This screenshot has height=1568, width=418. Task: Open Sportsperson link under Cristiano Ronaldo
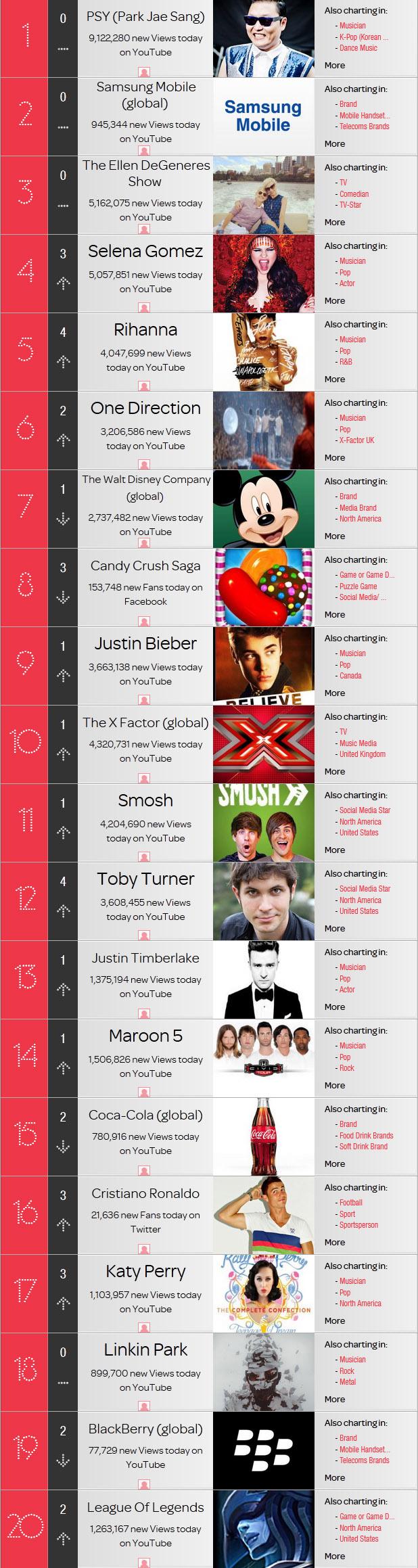tap(358, 1225)
